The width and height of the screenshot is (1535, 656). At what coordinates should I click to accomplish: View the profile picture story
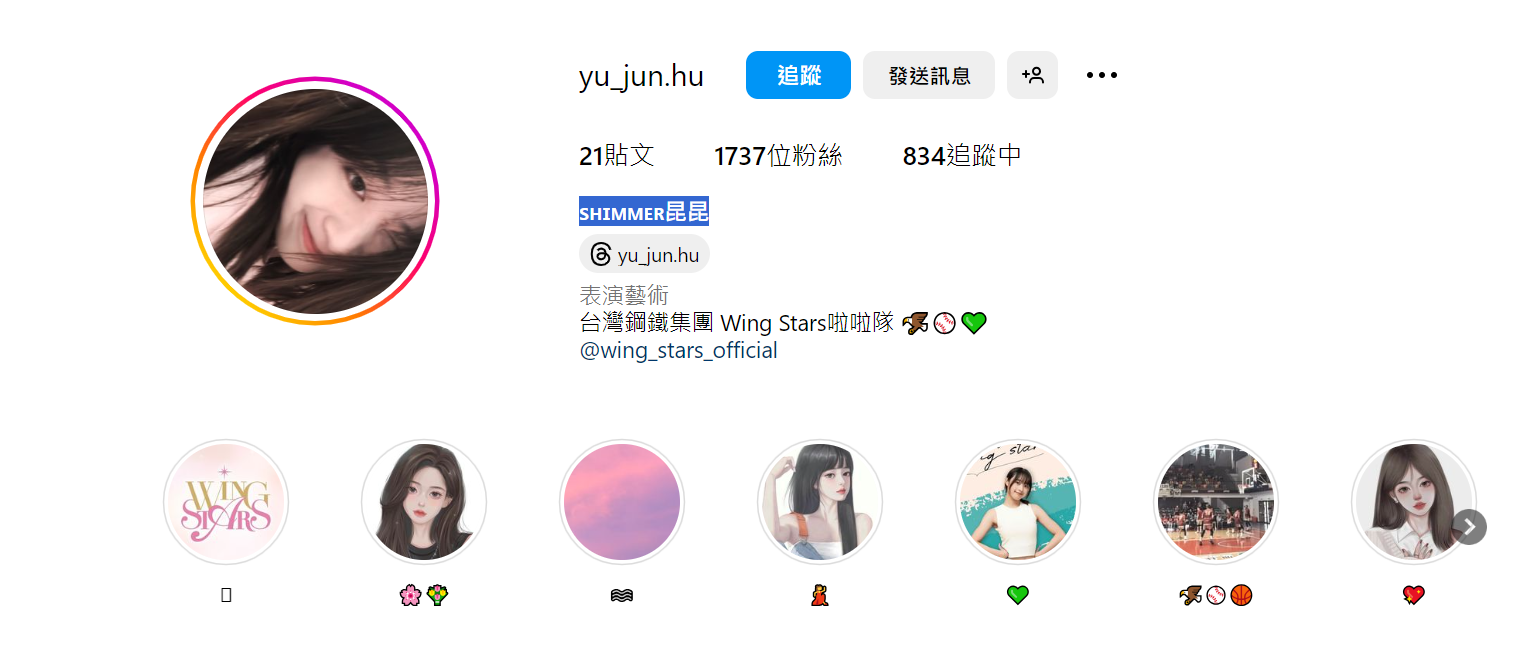point(315,201)
